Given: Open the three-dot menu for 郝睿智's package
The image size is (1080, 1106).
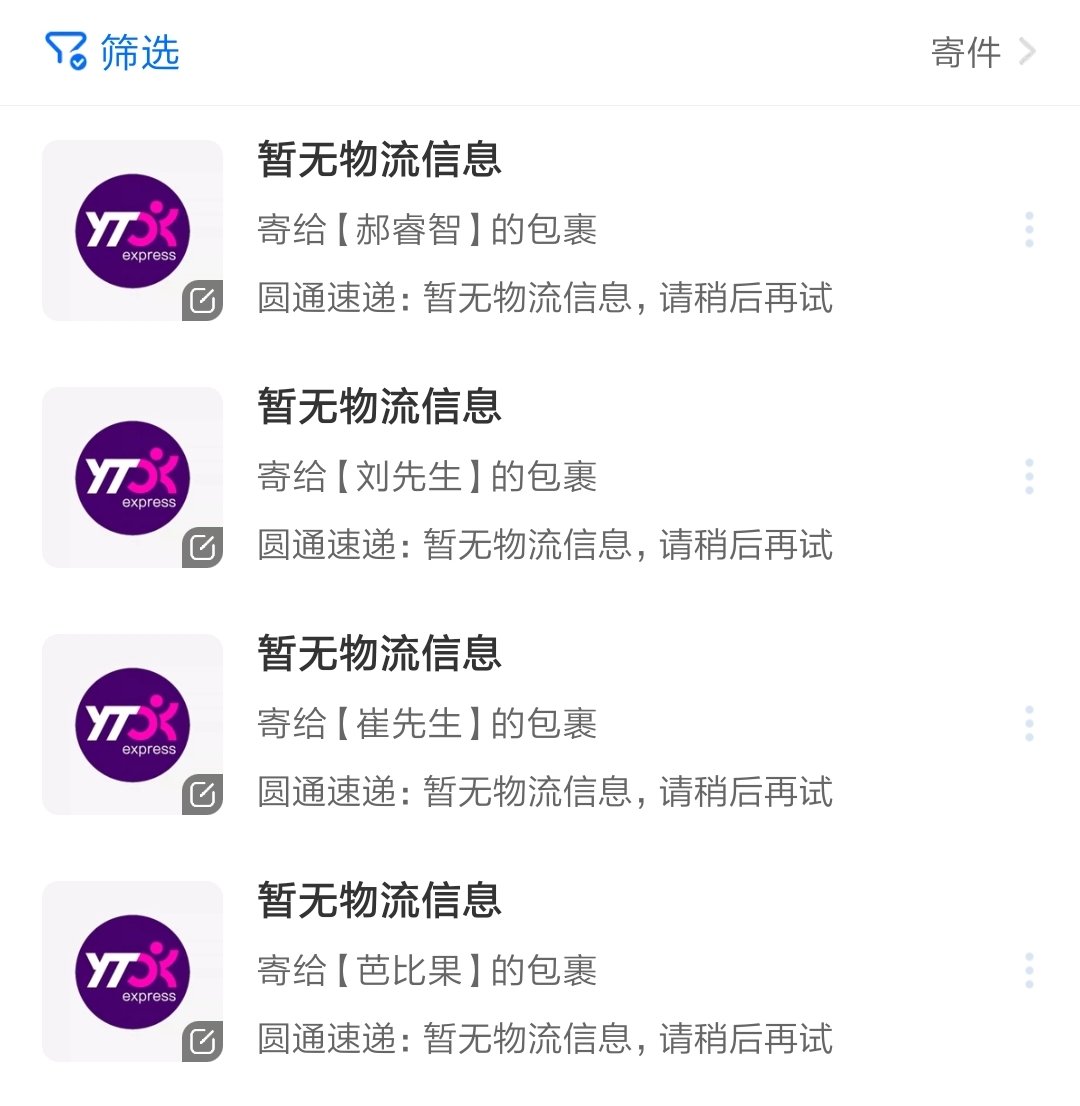Looking at the screenshot, I should pyautogui.click(x=1029, y=229).
